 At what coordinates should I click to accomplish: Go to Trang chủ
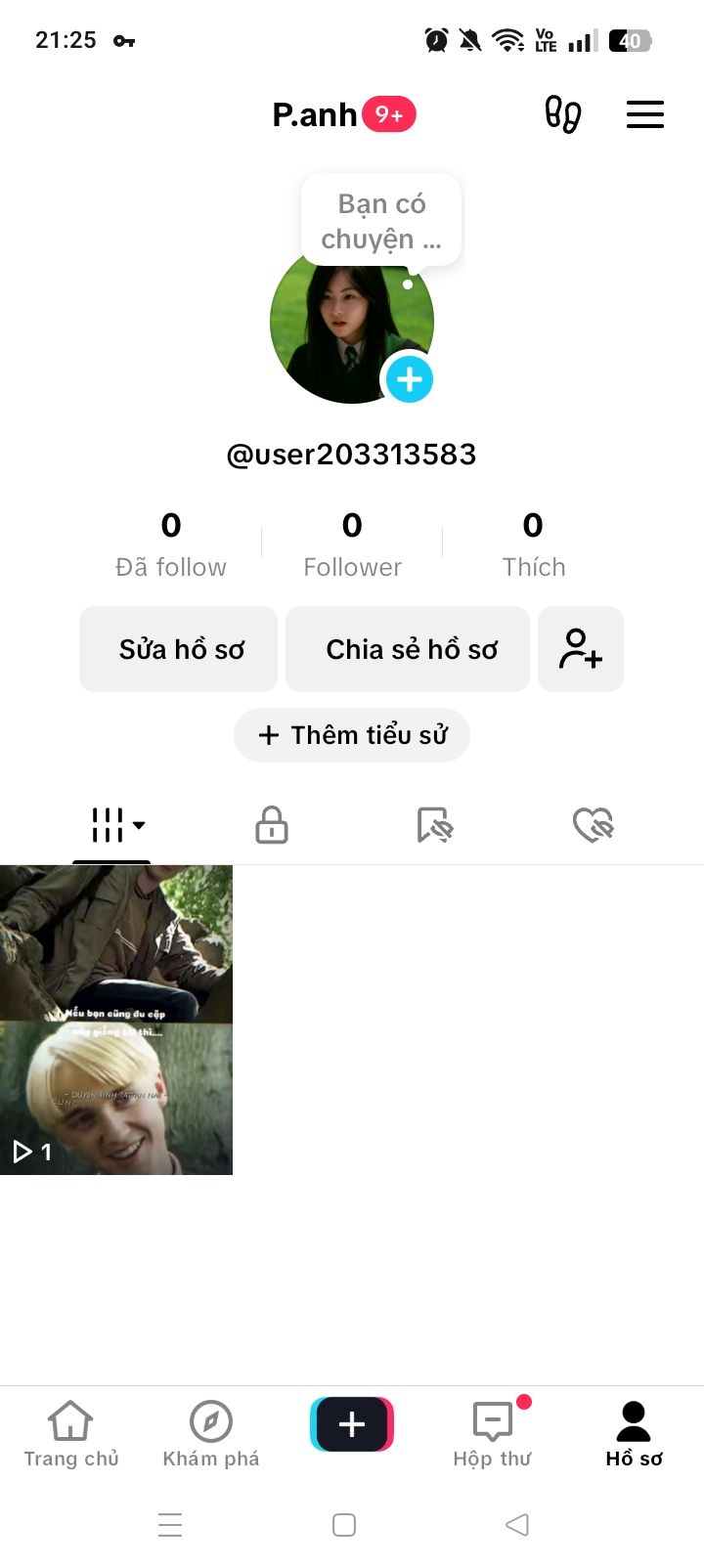[70, 1434]
